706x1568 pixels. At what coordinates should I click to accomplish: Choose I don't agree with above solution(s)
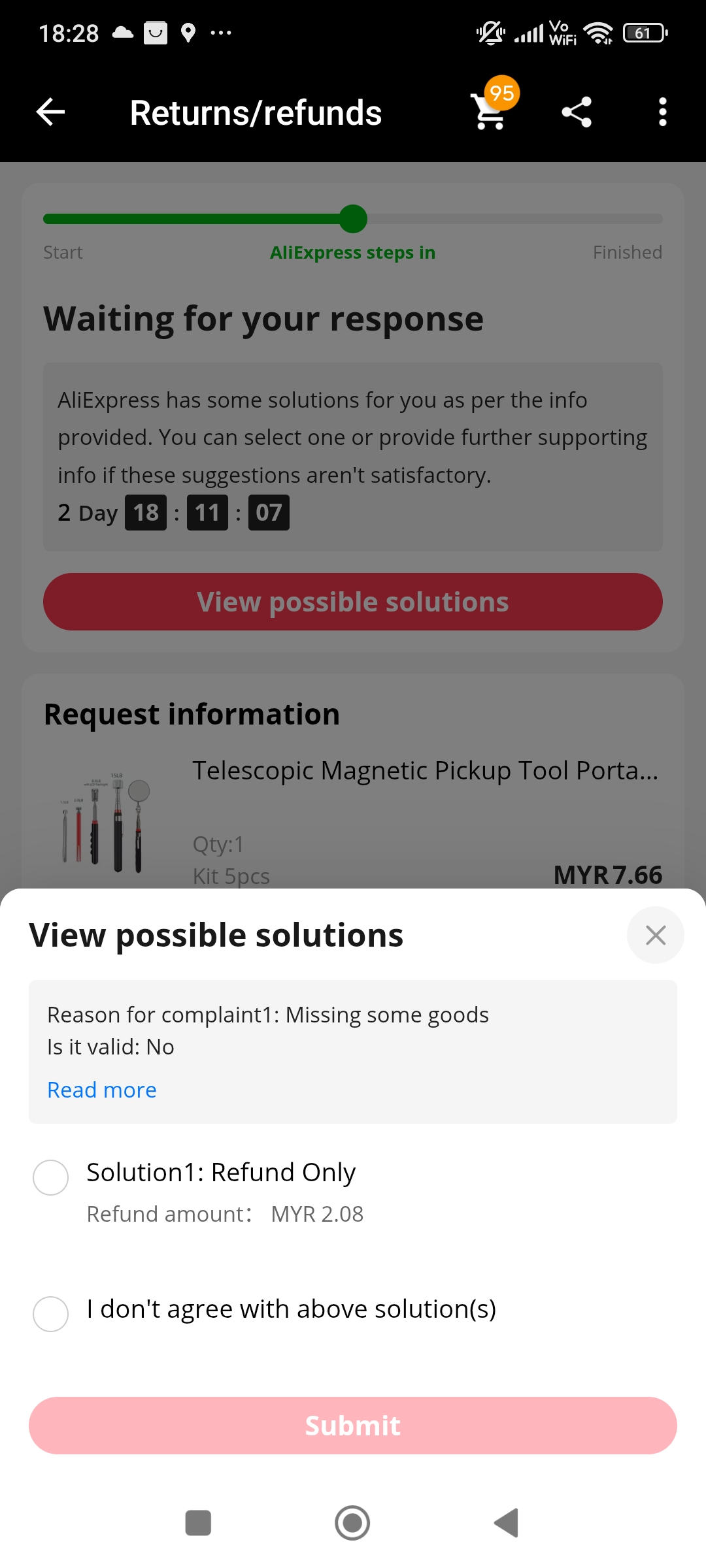coord(51,1313)
